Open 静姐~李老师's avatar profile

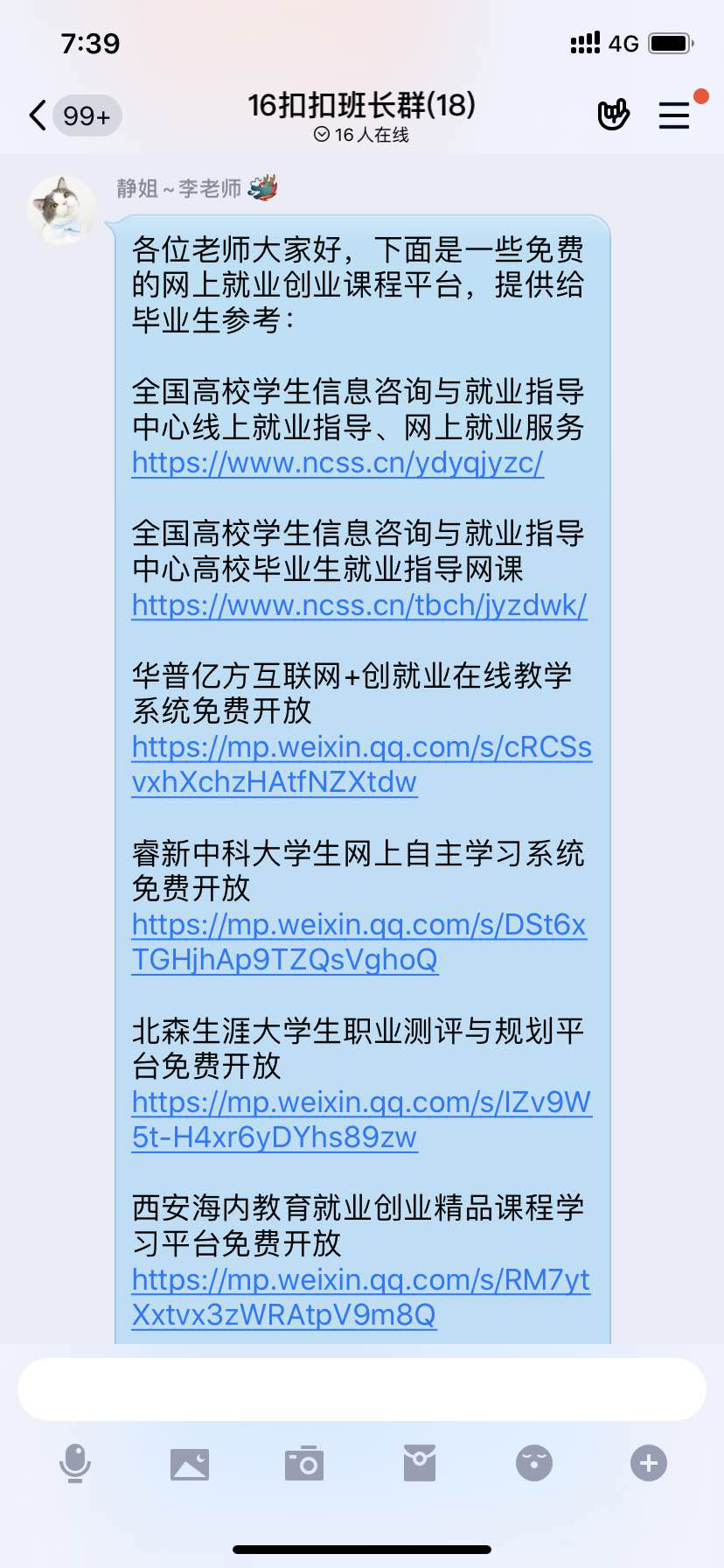61,210
